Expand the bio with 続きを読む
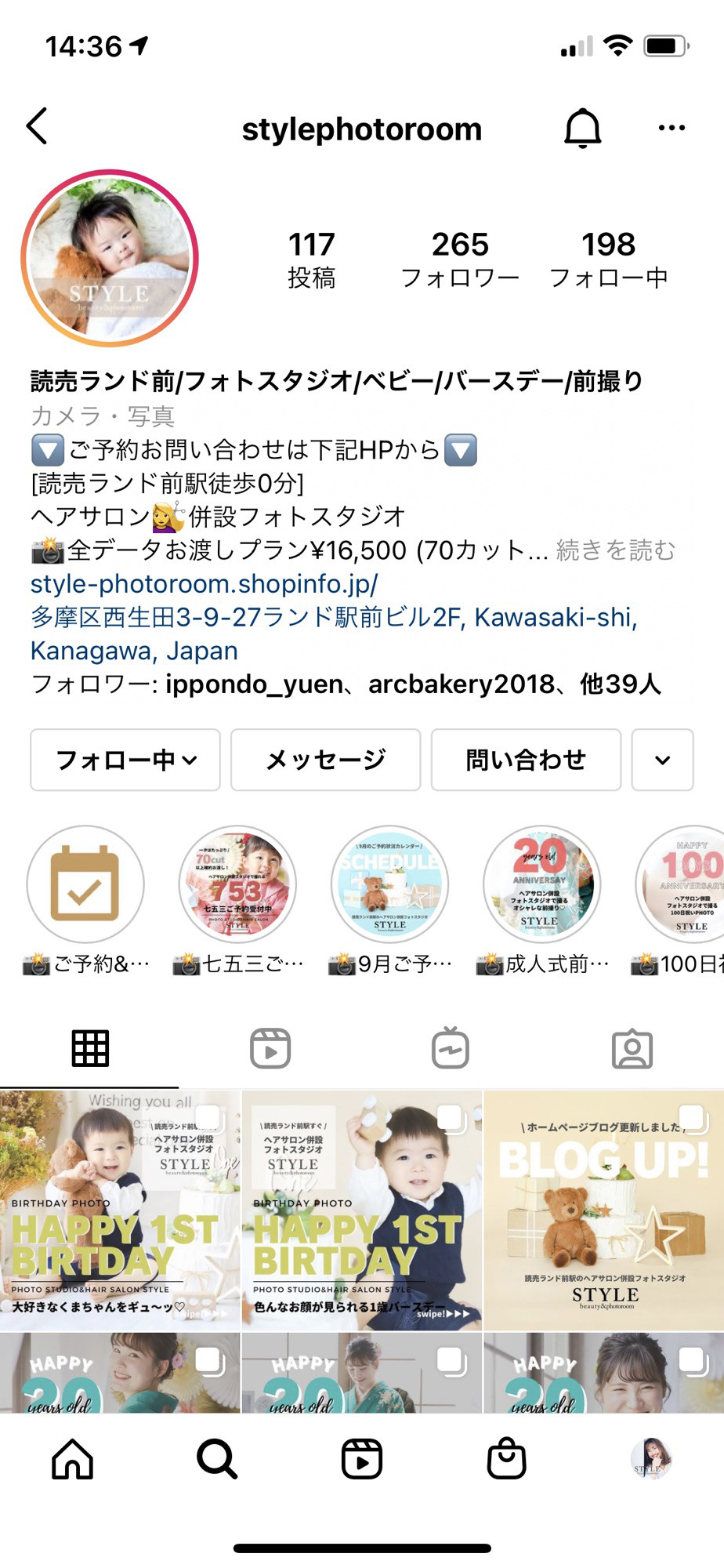The width and height of the screenshot is (724, 1568). (616, 550)
